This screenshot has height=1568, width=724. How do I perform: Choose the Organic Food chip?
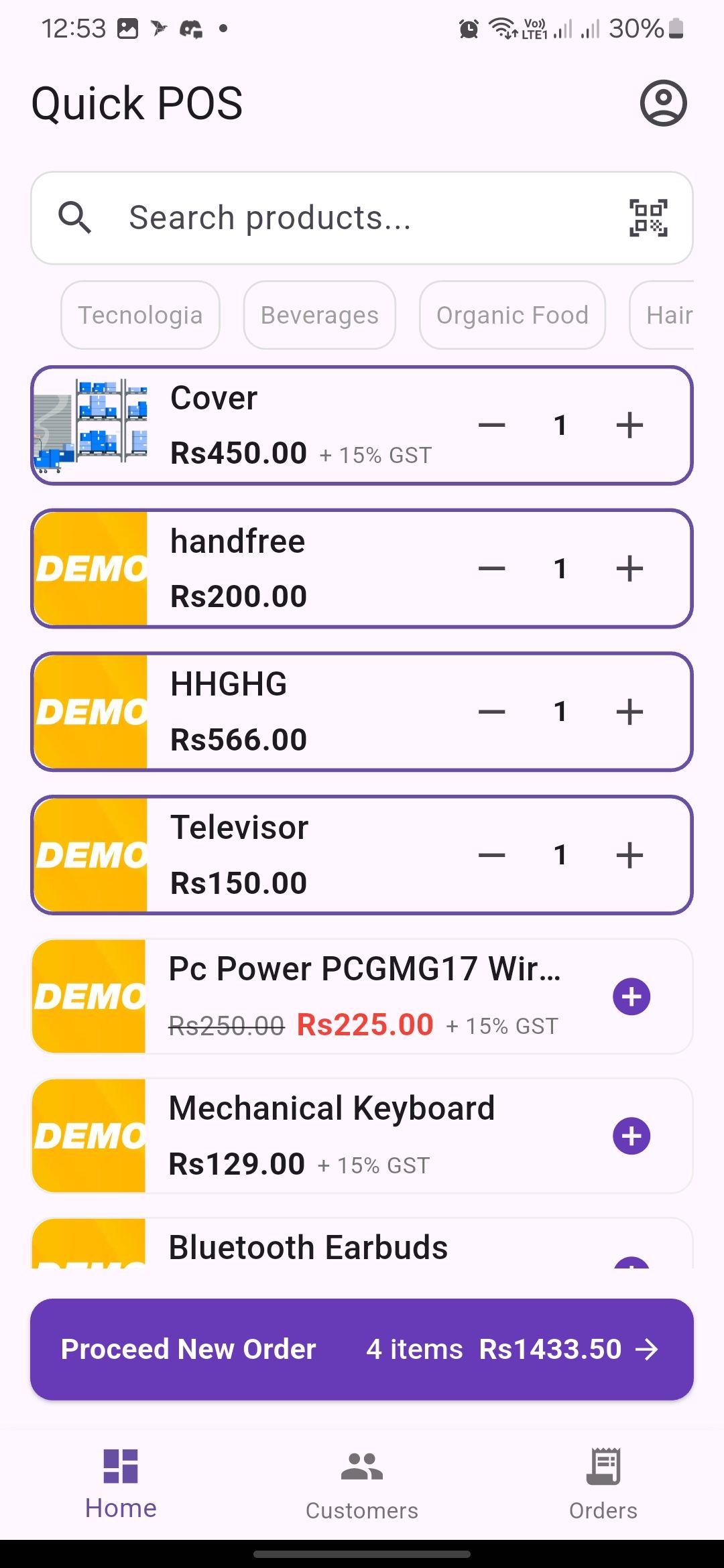click(512, 315)
